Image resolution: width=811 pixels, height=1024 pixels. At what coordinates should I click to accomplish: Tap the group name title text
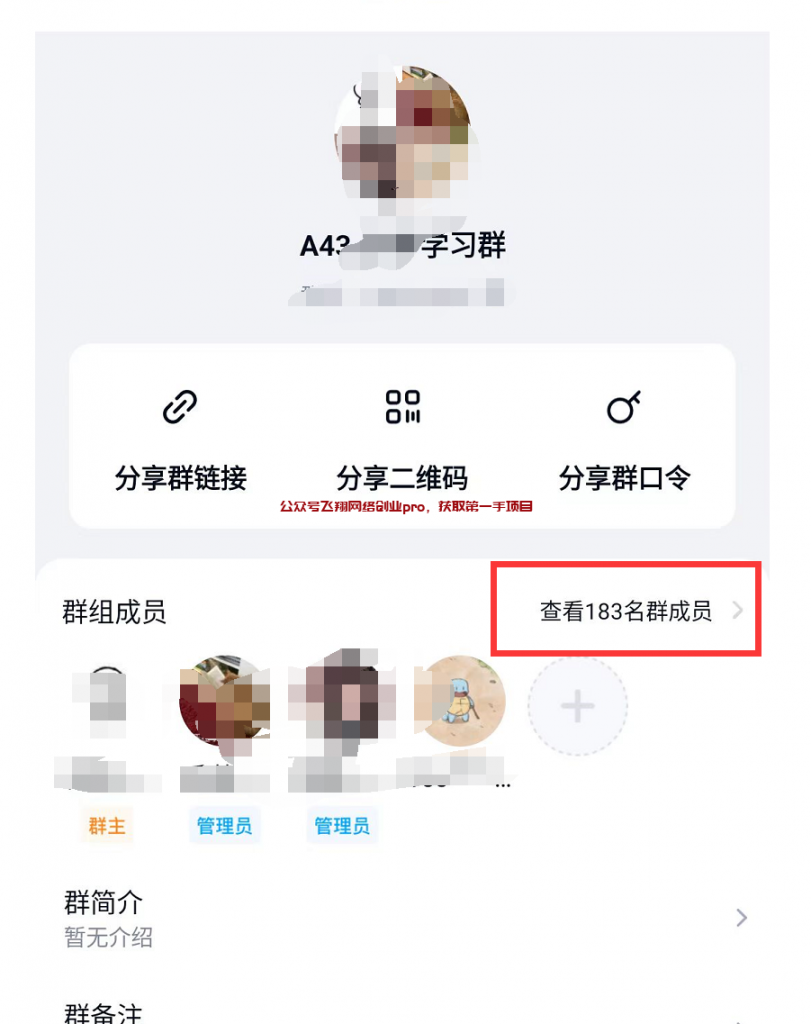pos(405,243)
